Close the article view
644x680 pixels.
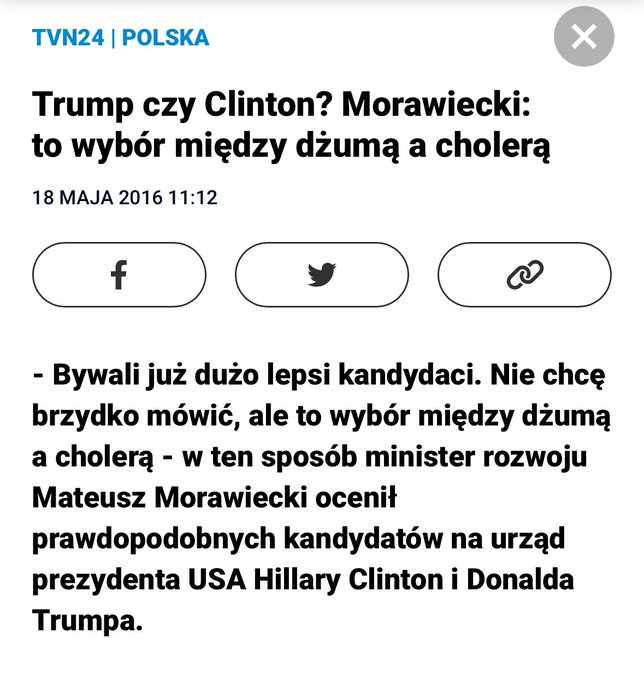coord(584,37)
